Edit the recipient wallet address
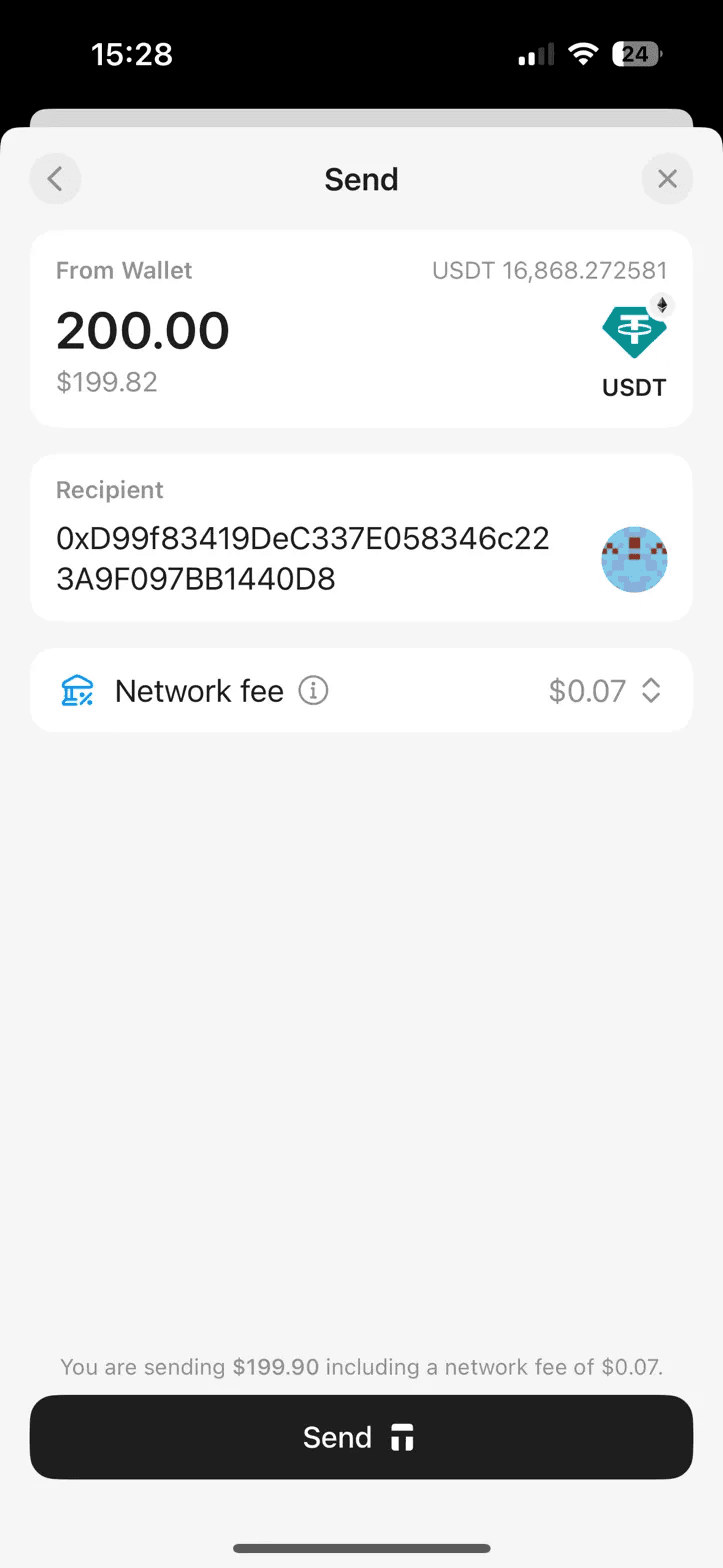Screen dimensions: 723x1568 tap(303, 558)
